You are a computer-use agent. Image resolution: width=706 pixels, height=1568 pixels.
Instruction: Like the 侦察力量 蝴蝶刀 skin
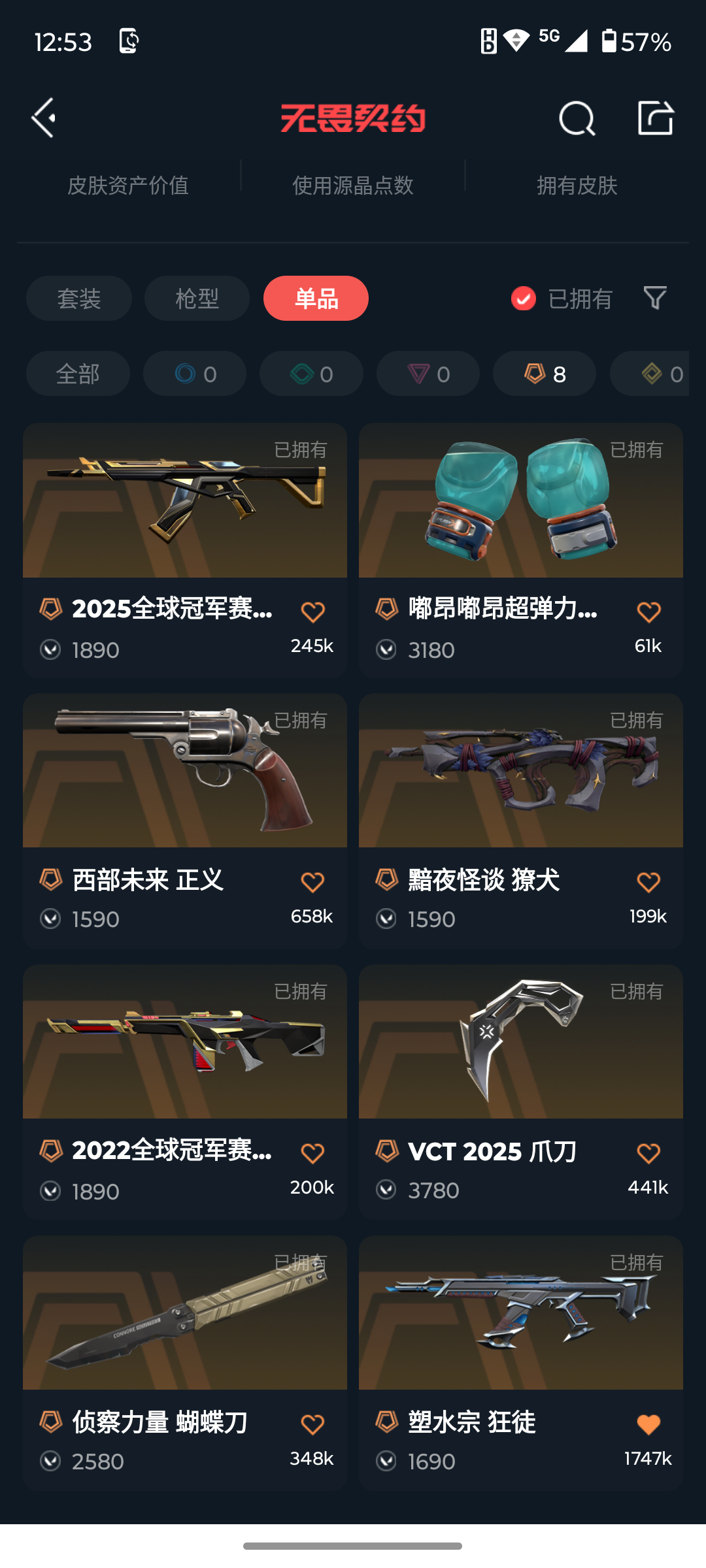pos(312,1425)
